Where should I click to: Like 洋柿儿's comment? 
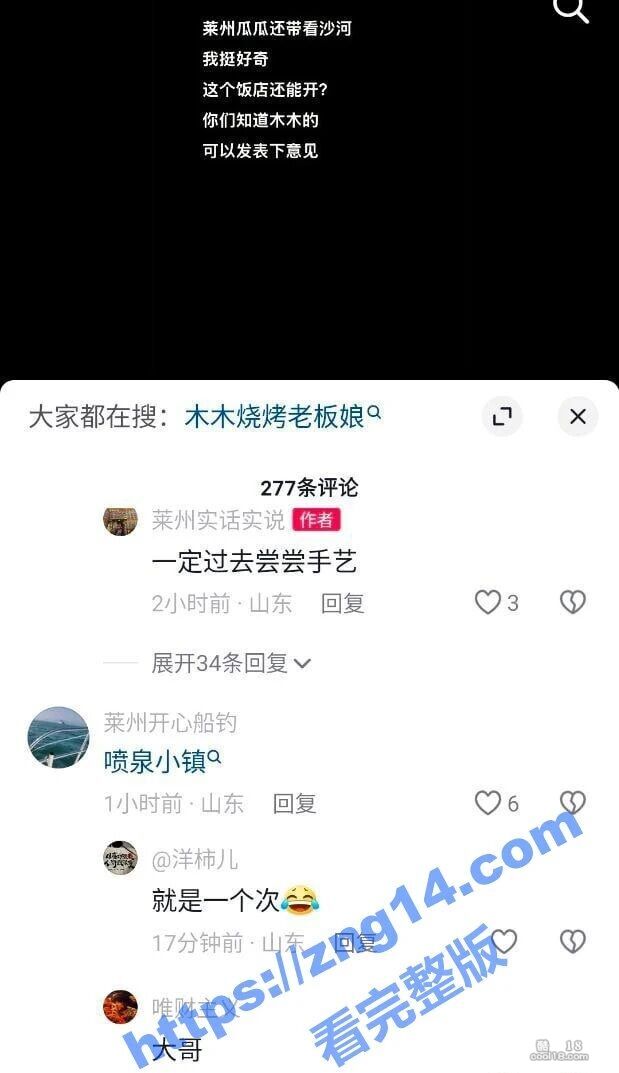(504, 941)
